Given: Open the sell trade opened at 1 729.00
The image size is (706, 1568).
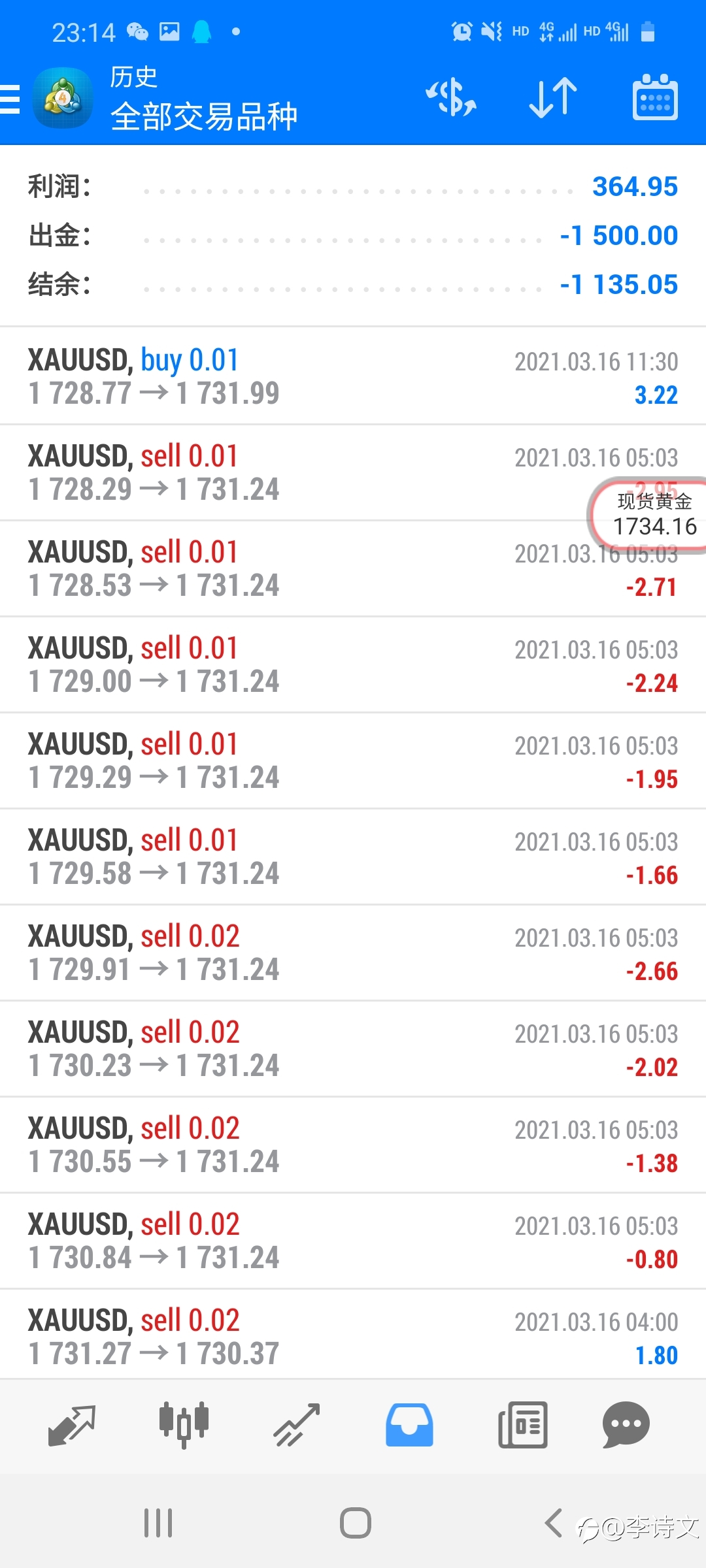Looking at the screenshot, I should point(353,664).
